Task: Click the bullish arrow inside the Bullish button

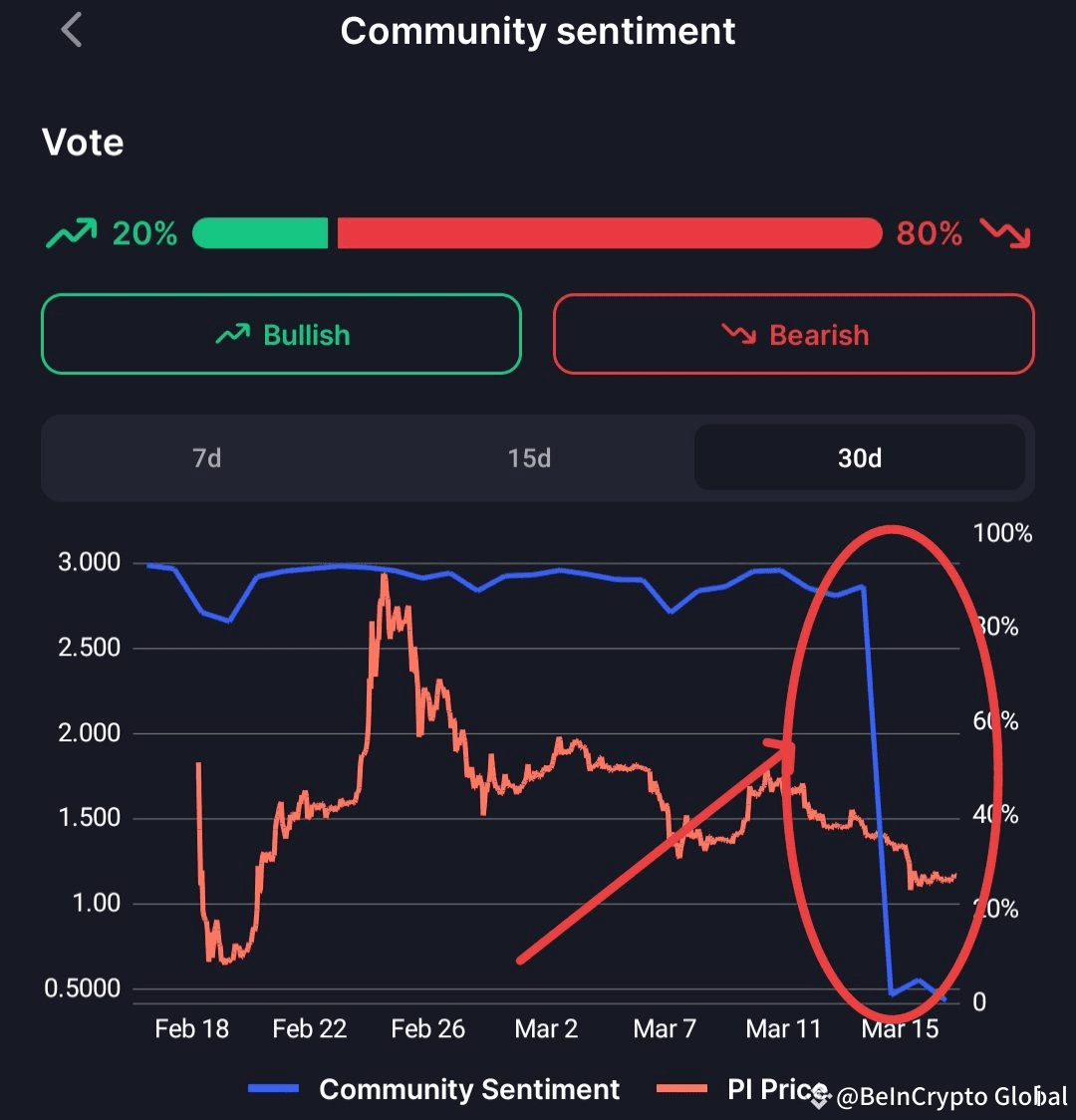Action: (x=232, y=334)
